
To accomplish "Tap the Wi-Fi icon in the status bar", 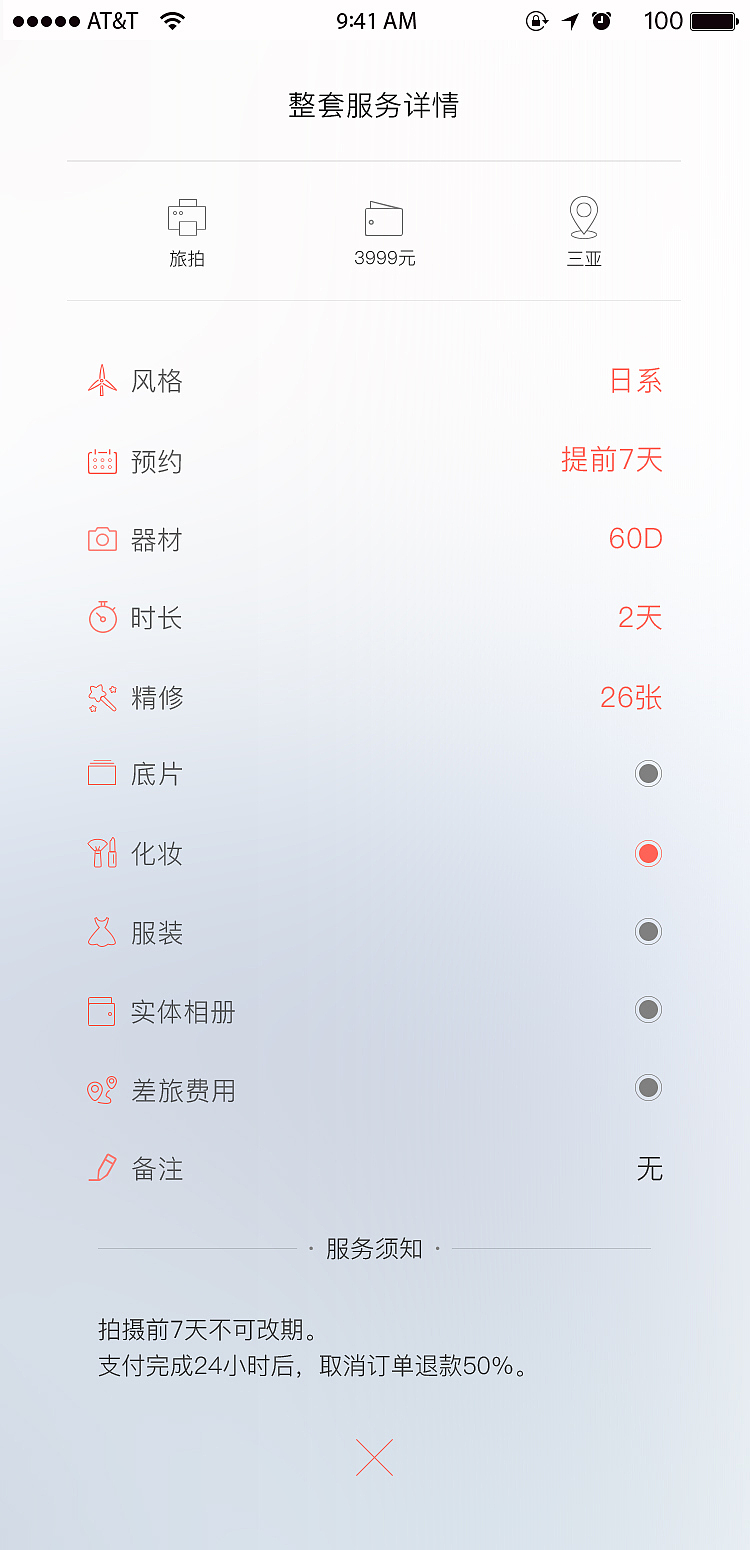I will point(172,20).
